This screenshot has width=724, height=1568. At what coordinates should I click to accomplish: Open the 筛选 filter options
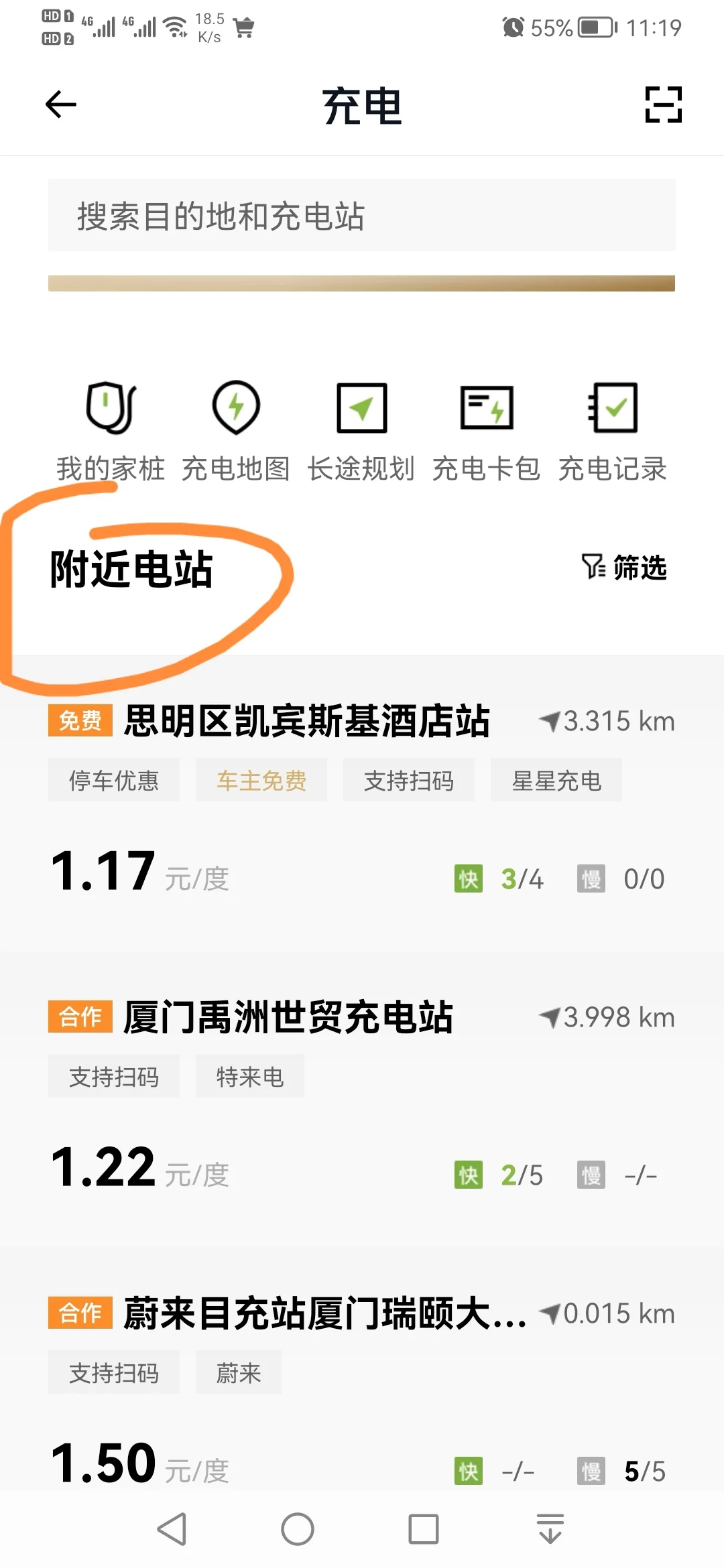coord(624,568)
